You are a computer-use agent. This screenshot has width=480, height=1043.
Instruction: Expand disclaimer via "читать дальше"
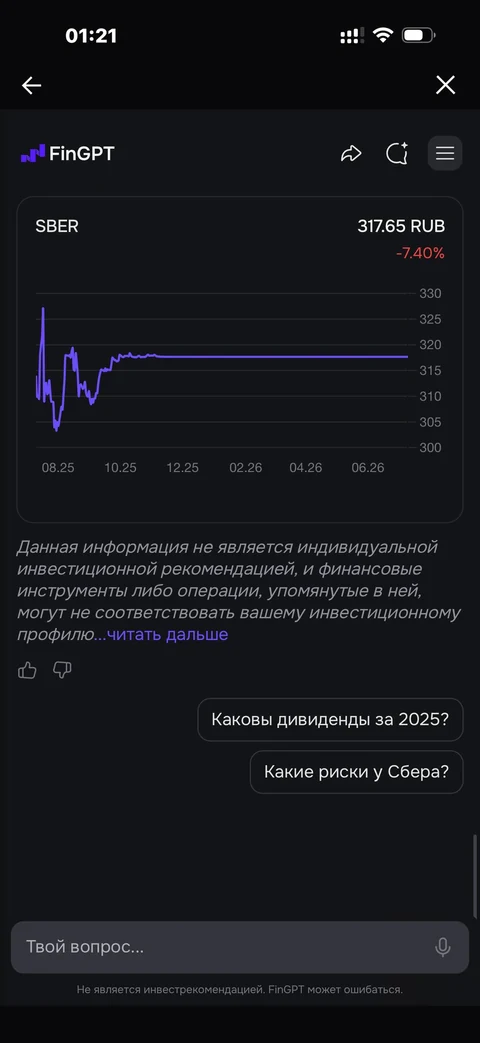click(x=167, y=635)
